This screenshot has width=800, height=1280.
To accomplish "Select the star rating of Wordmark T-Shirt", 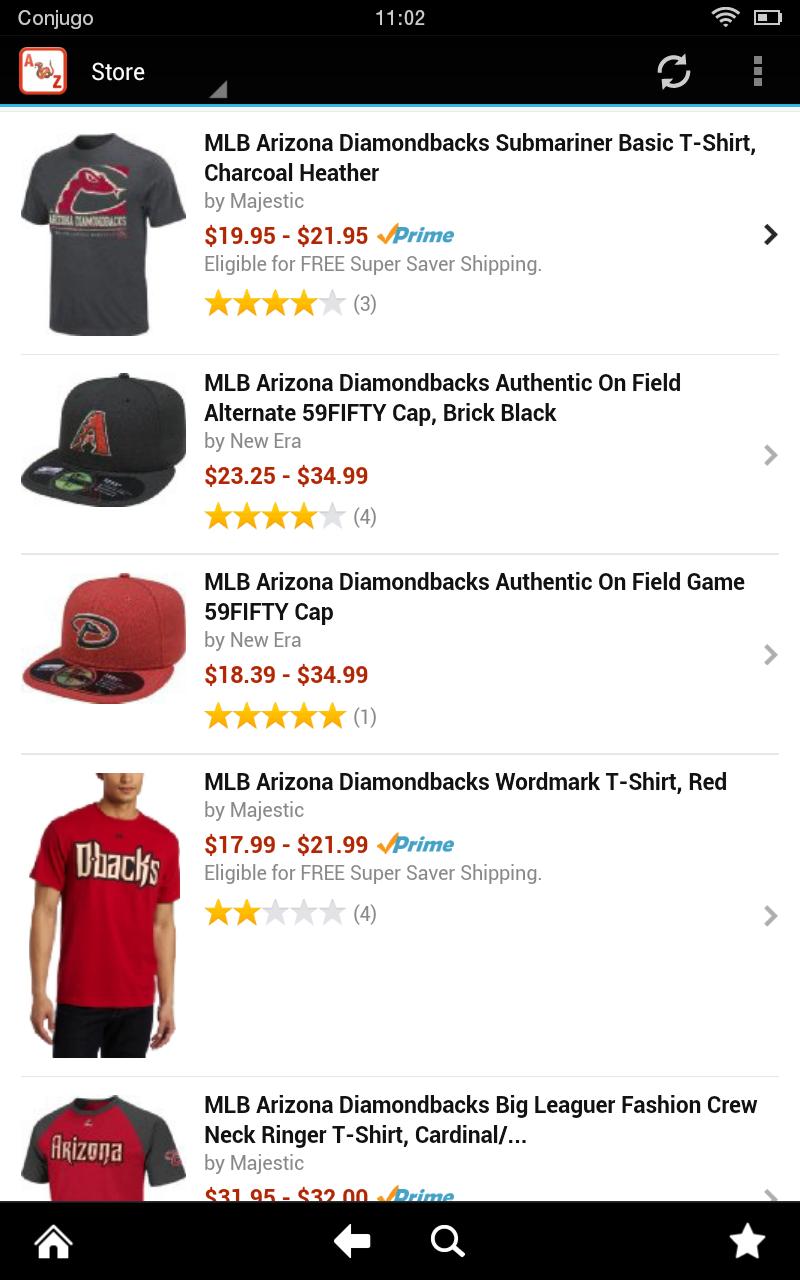I will tap(276, 913).
